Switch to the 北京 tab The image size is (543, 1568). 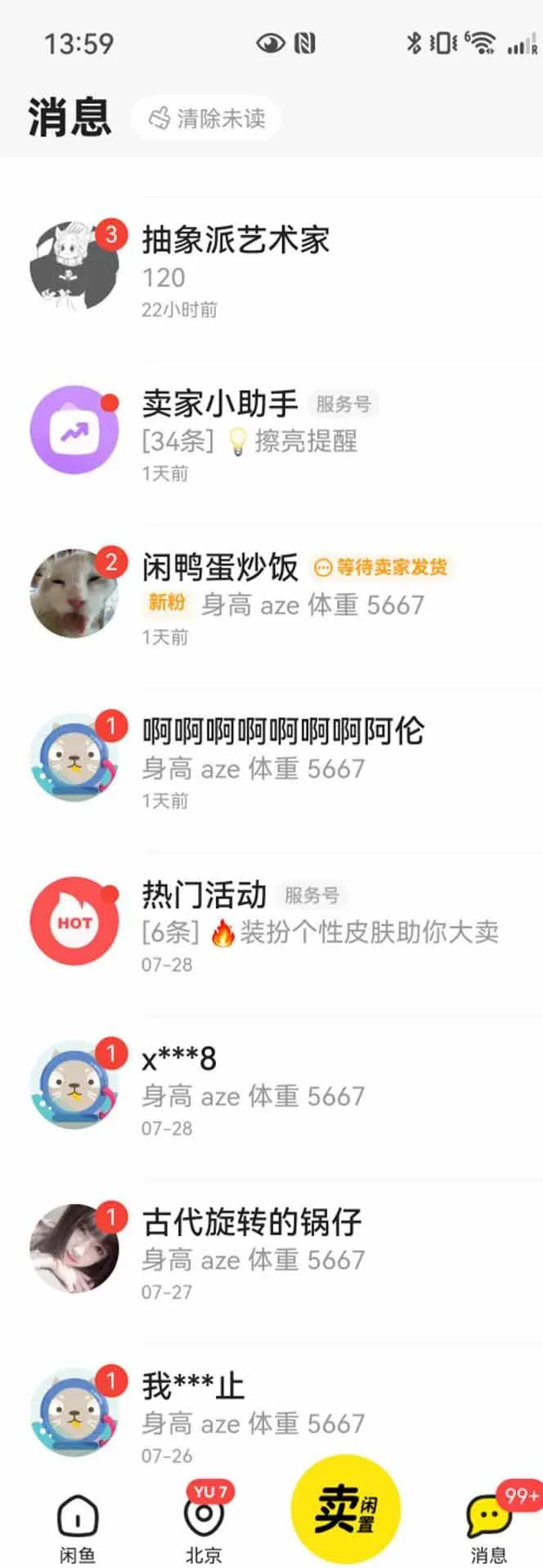coord(204,1525)
